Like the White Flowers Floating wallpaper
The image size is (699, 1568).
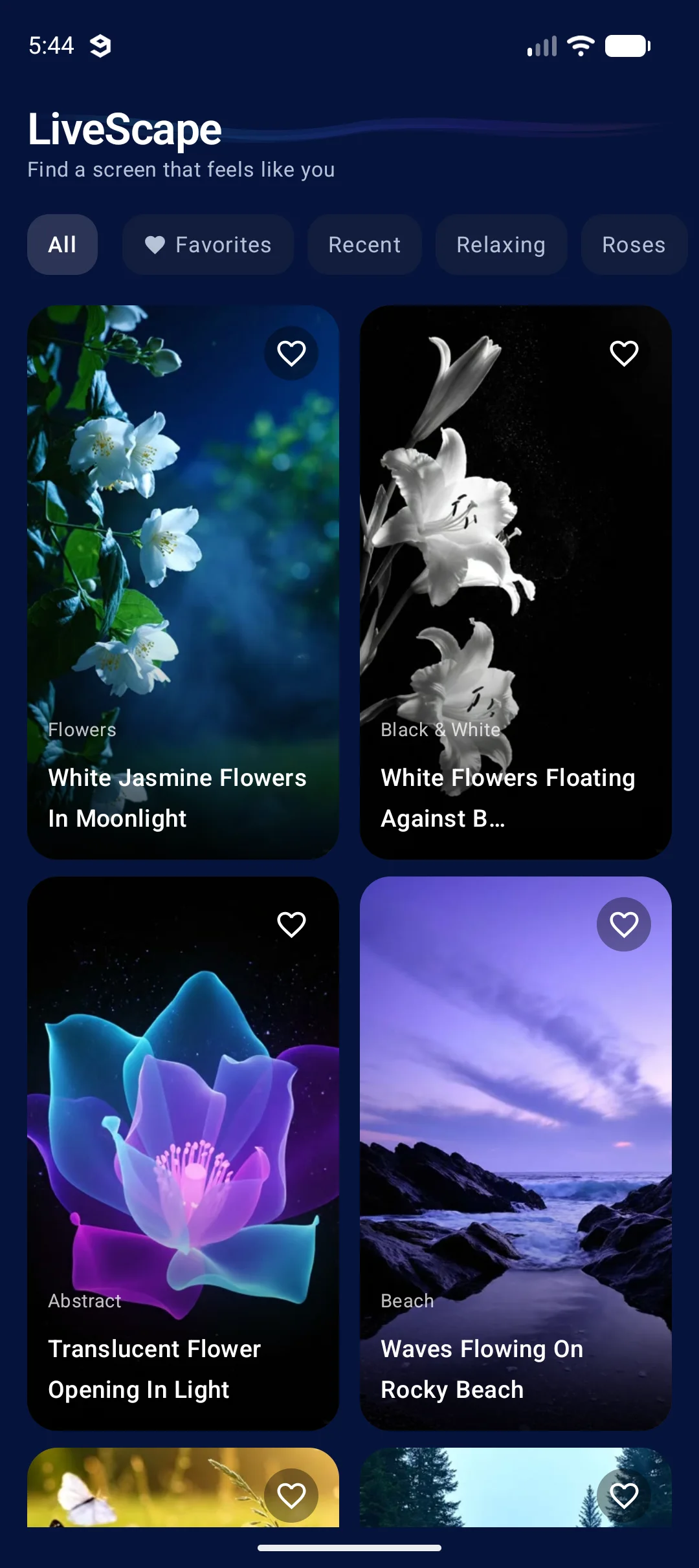624,353
